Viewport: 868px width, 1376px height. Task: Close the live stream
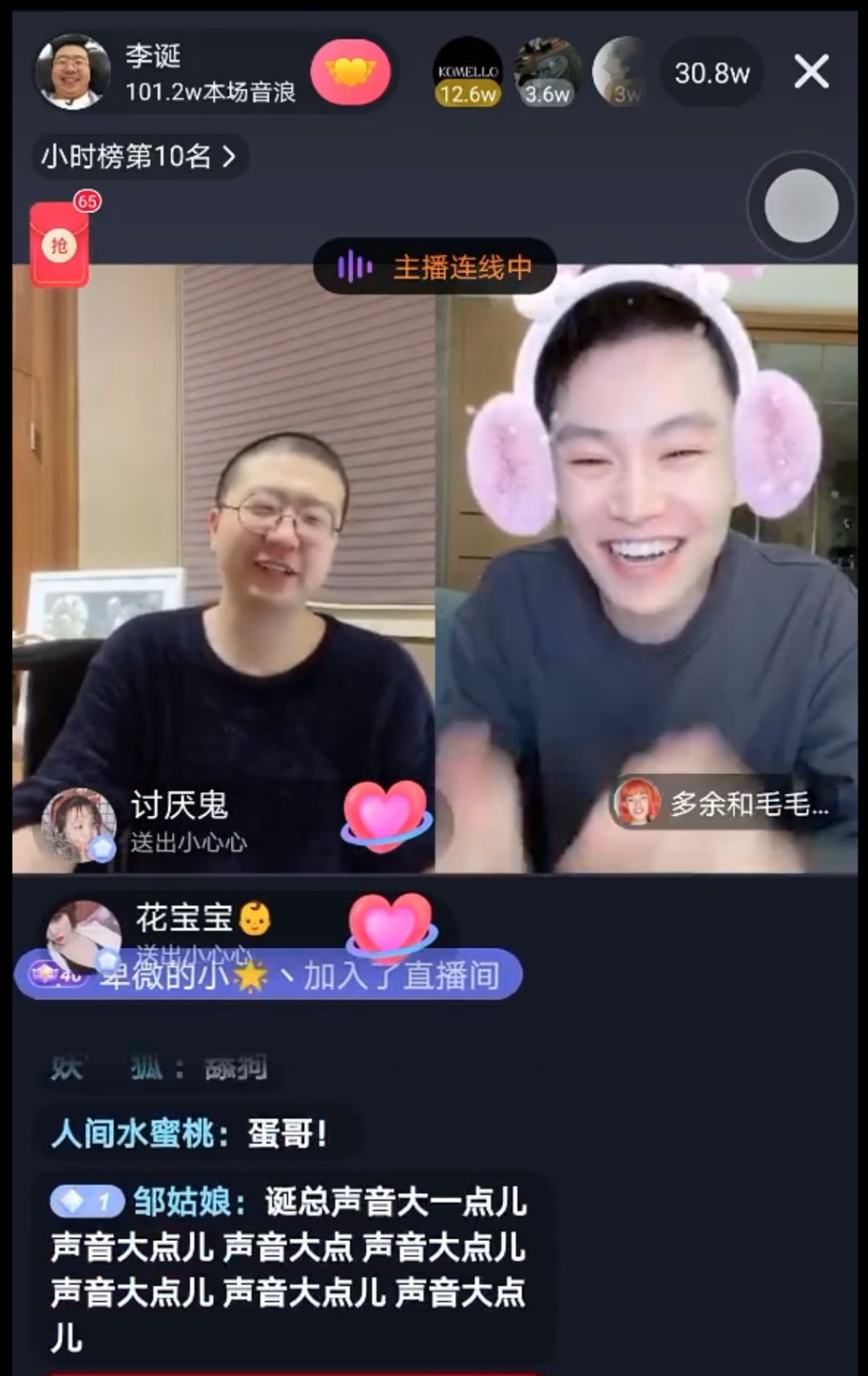pyautogui.click(x=811, y=72)
